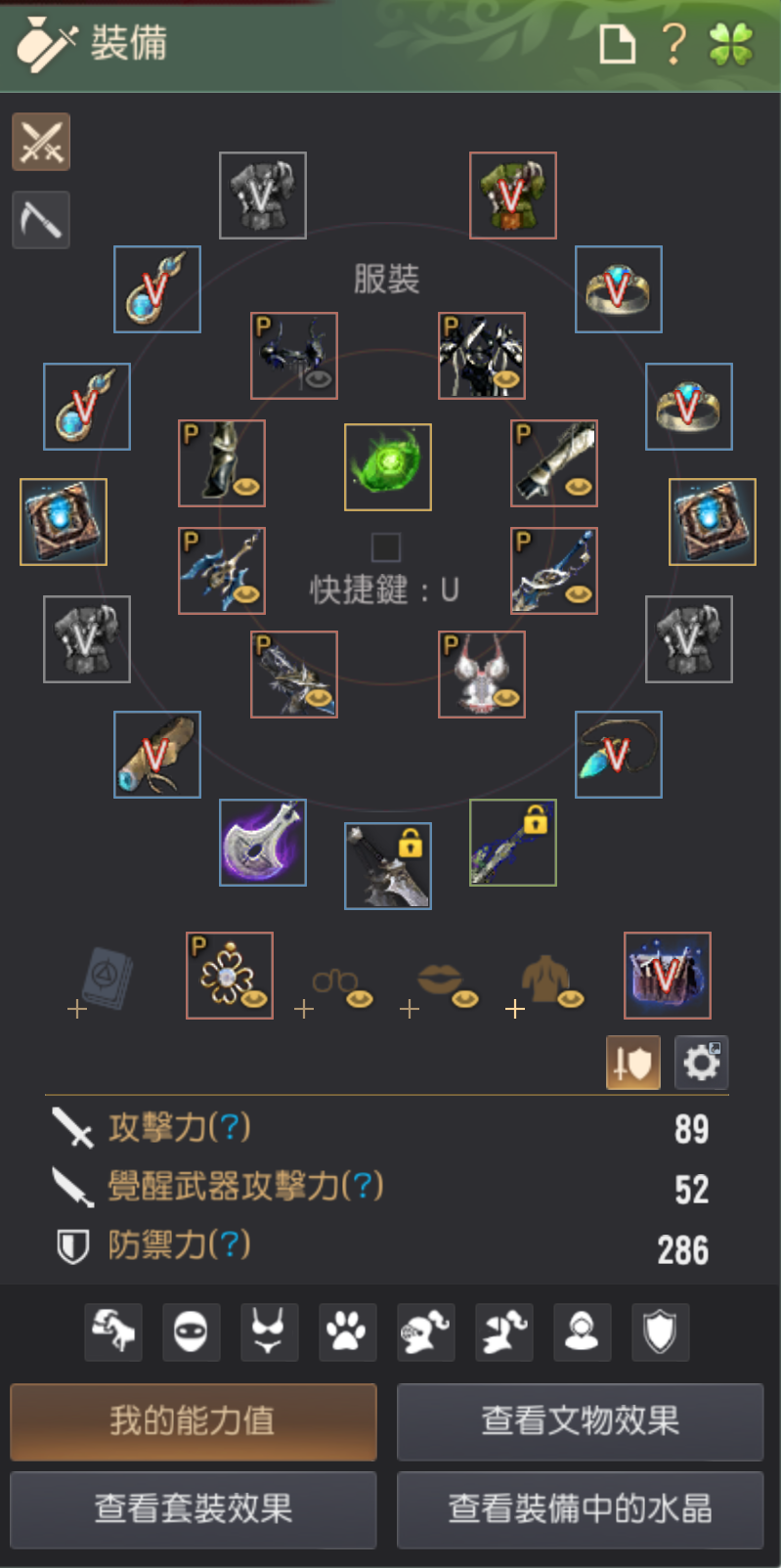Open the equipment gear settings icon
Screen dimensions: 781x1568
tap(701, 1063)
